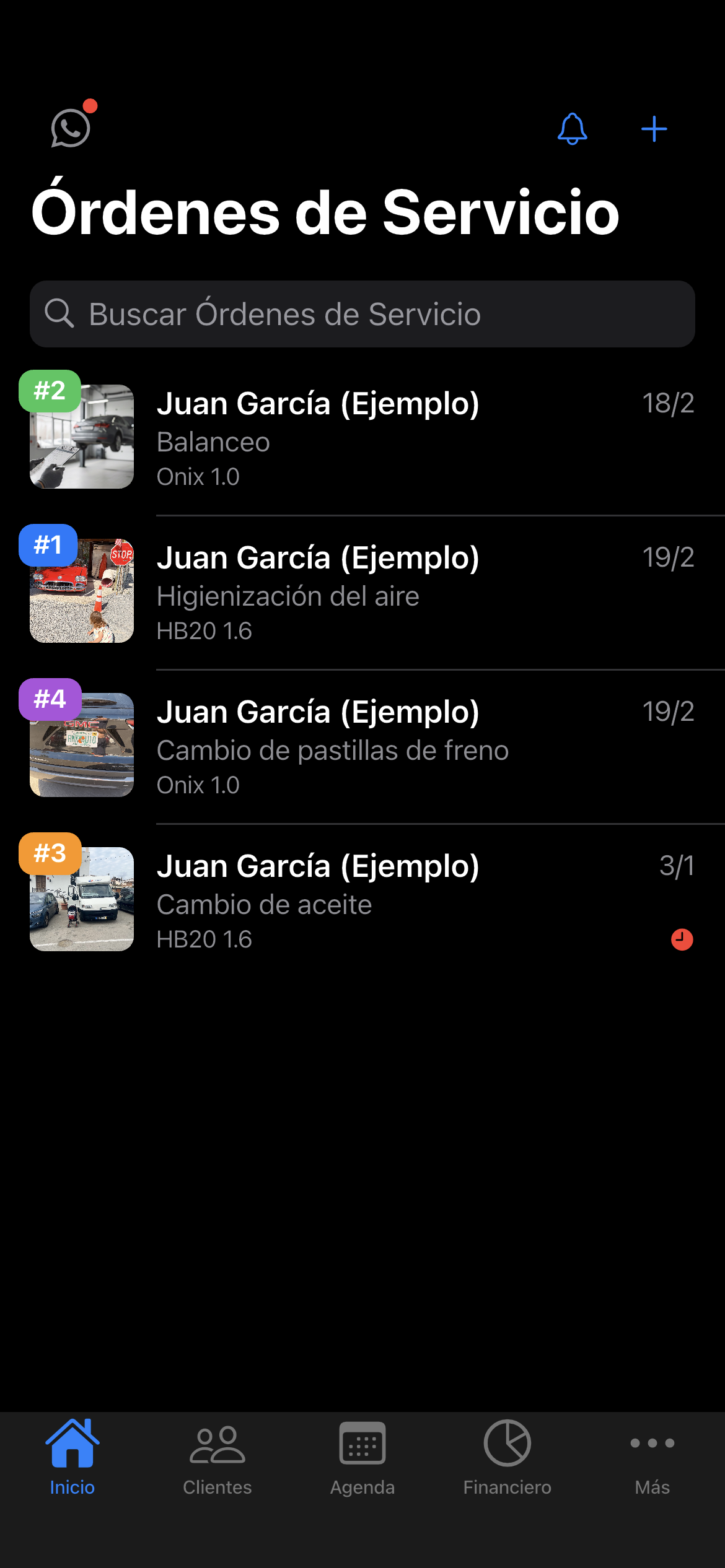Open notifications using the bell icon
This screenshot has height=1568, width=725.
(x=572, y=129)
